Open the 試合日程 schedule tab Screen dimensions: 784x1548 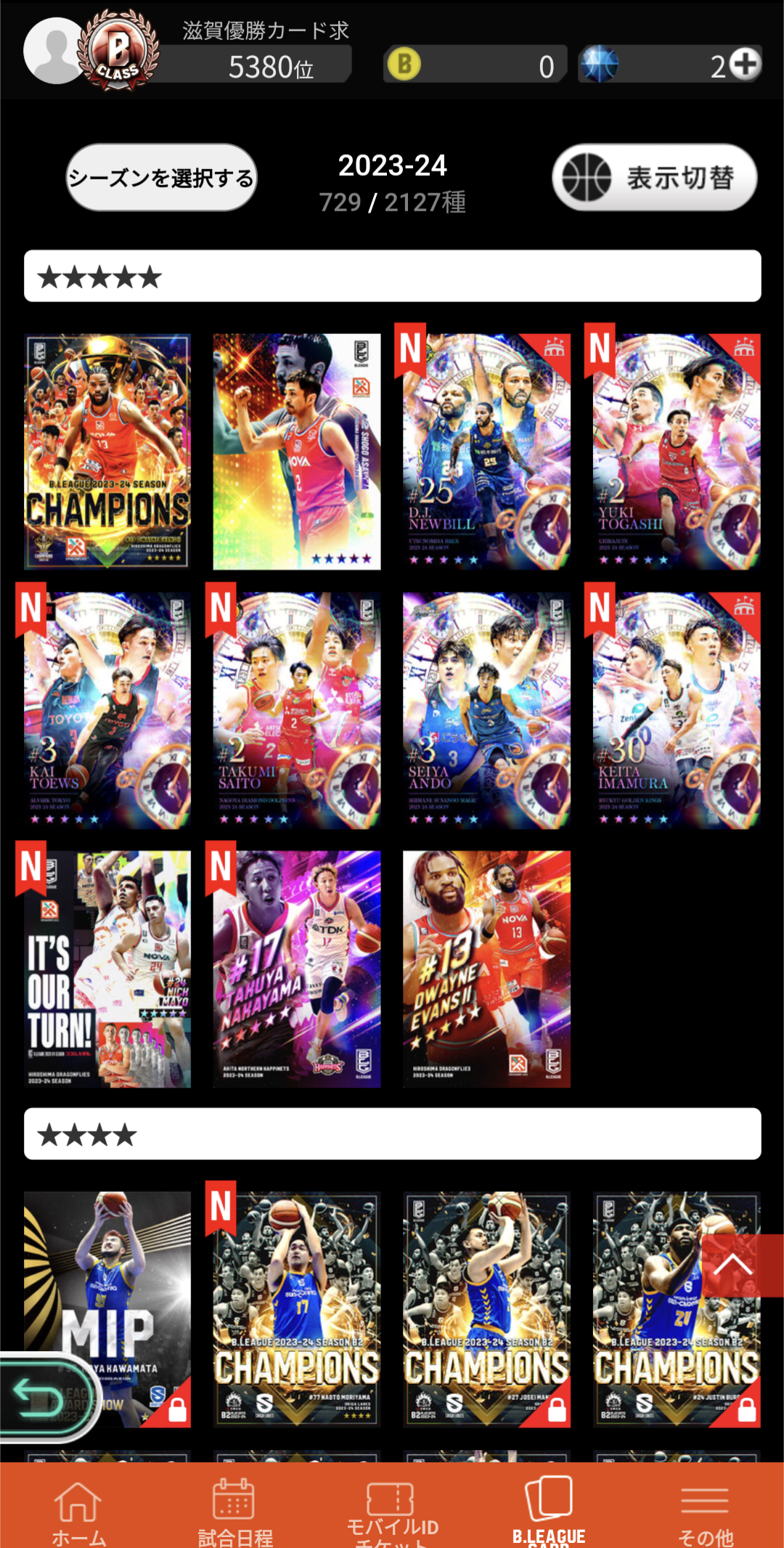click(x=234, y=1512)
